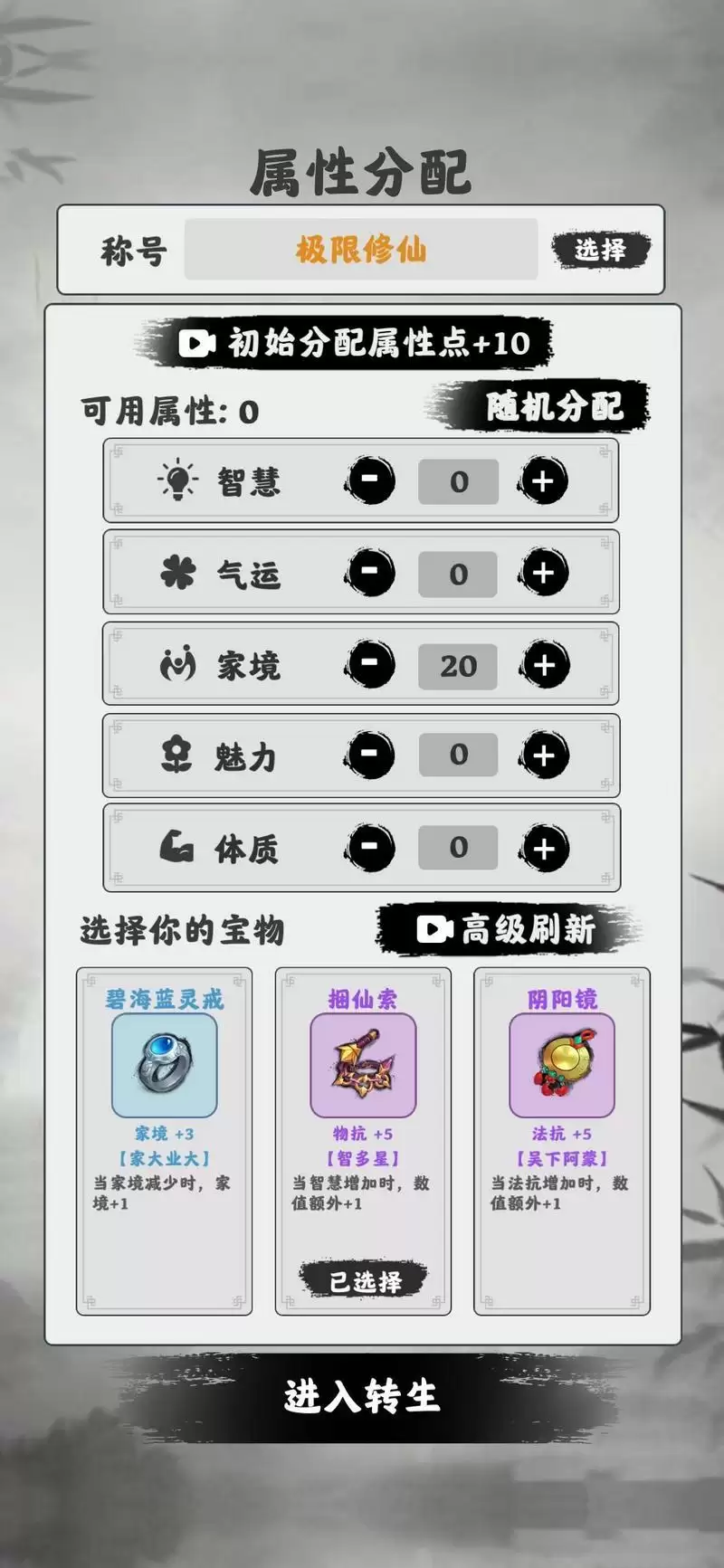Subtract a point from 体质

pos(370,848)
